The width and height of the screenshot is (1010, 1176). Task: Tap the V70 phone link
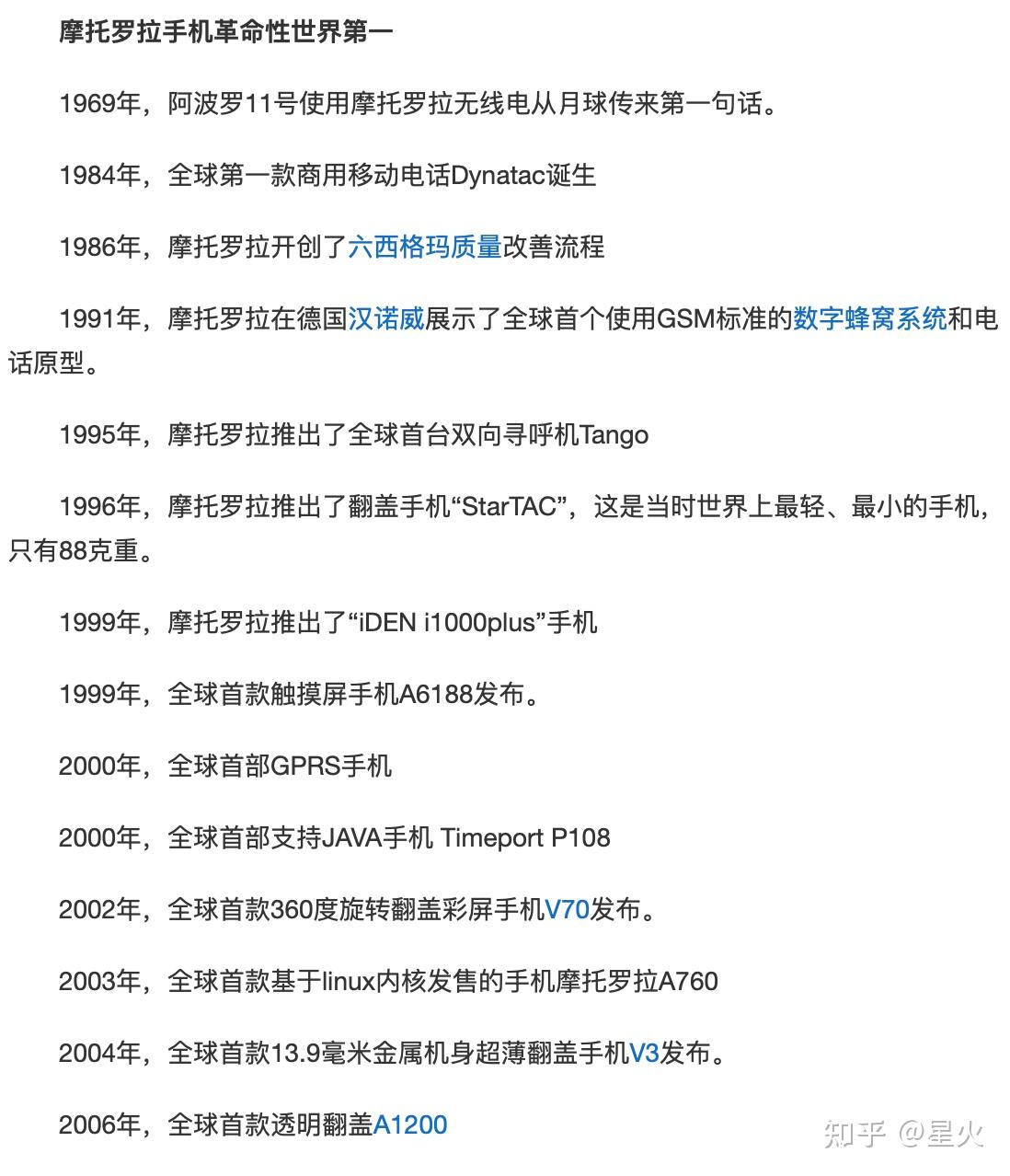[567, 909]
